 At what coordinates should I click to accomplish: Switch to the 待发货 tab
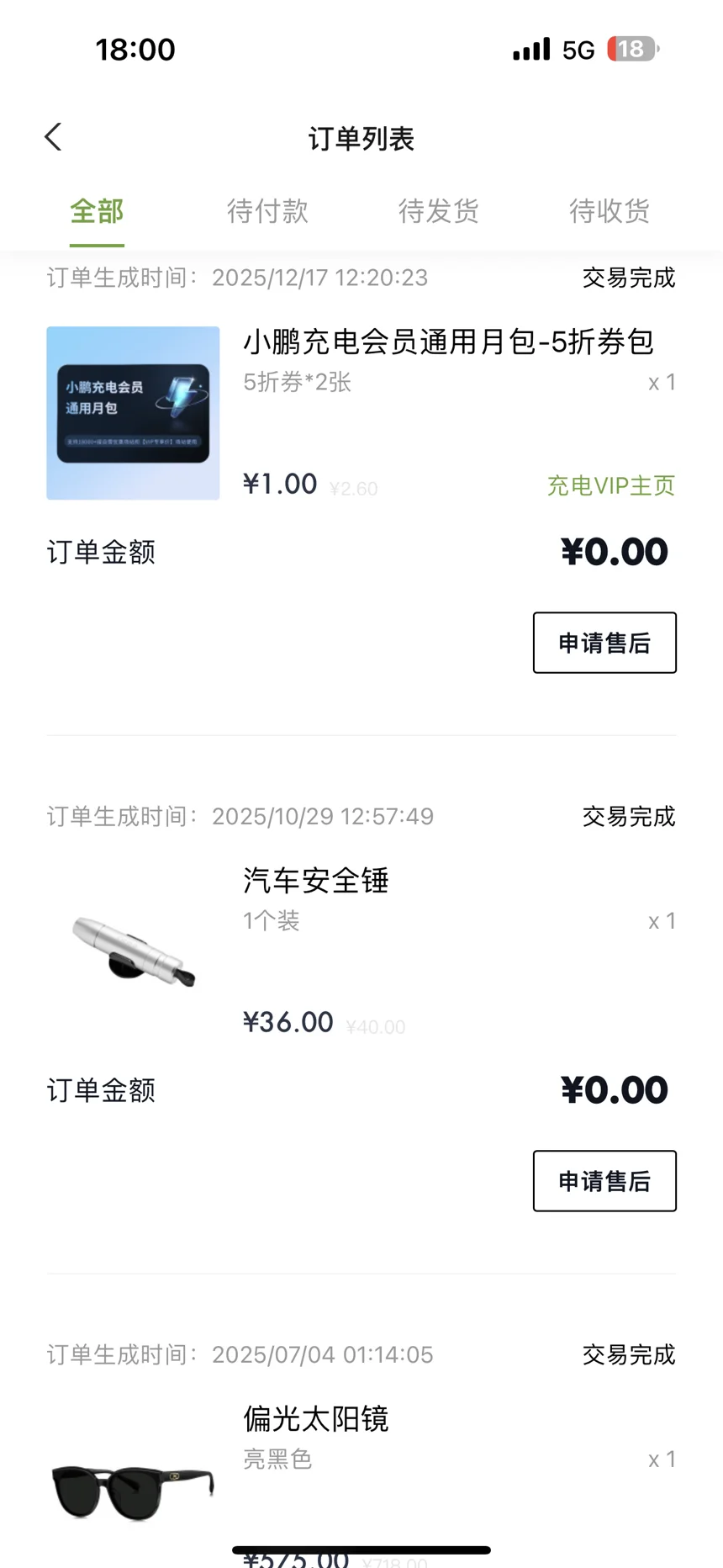coord(438,211)
